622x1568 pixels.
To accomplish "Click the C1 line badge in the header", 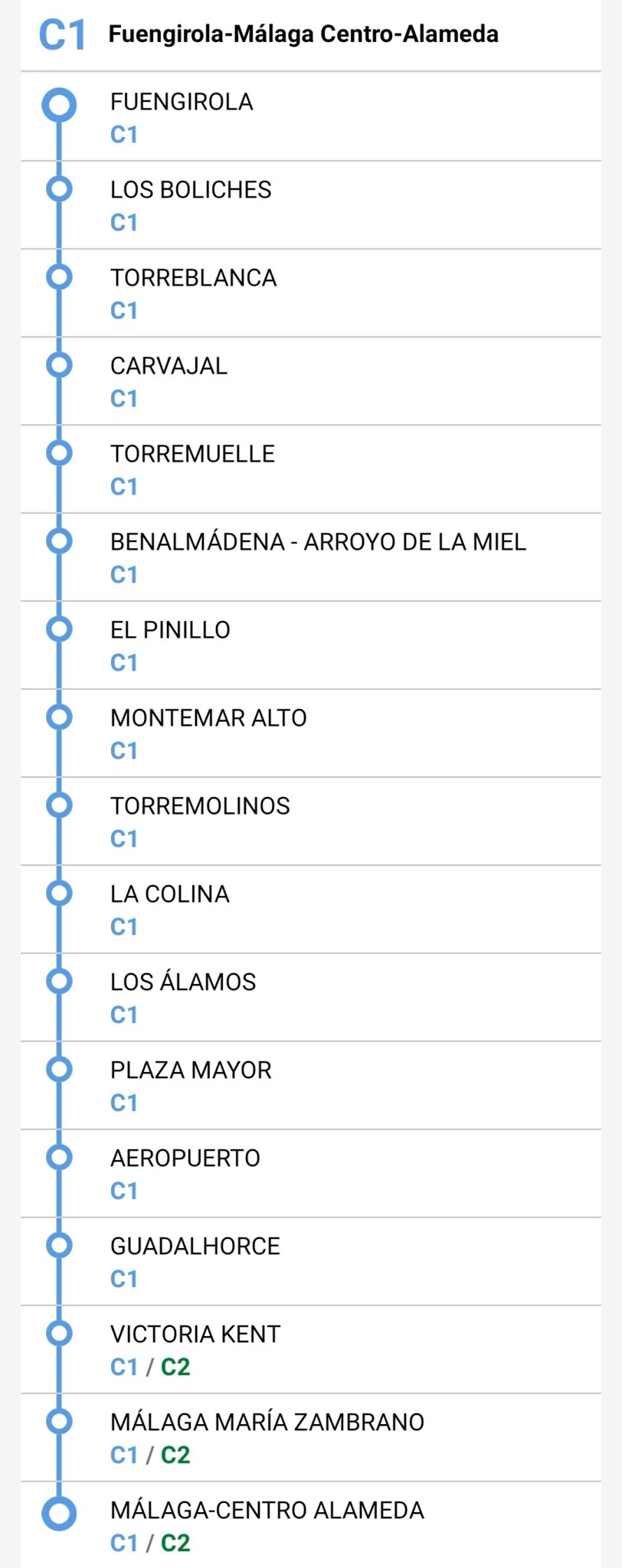I will pyautogui.click(x=61, y=34).
